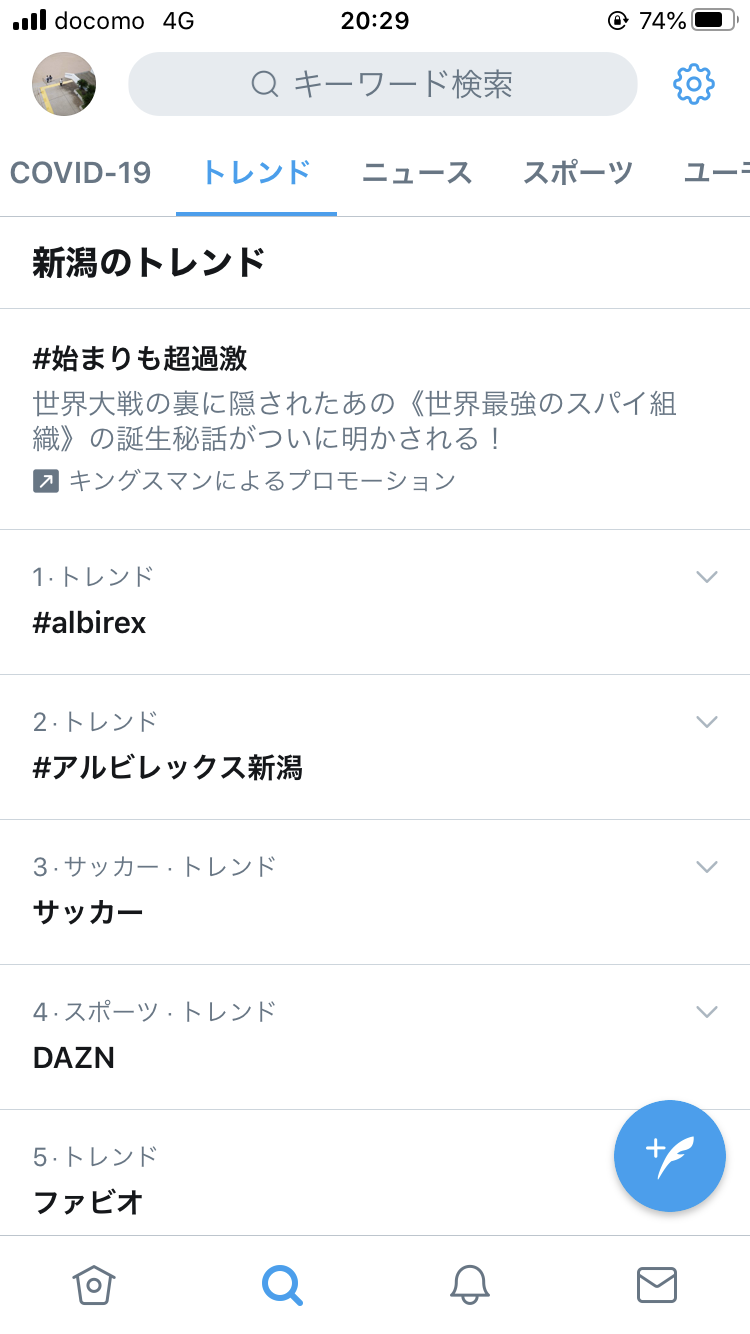The width and height of the screenshot is (750, 1334).
Task: Expand options chevron for #albirex
Action: (x=707, y=577)
